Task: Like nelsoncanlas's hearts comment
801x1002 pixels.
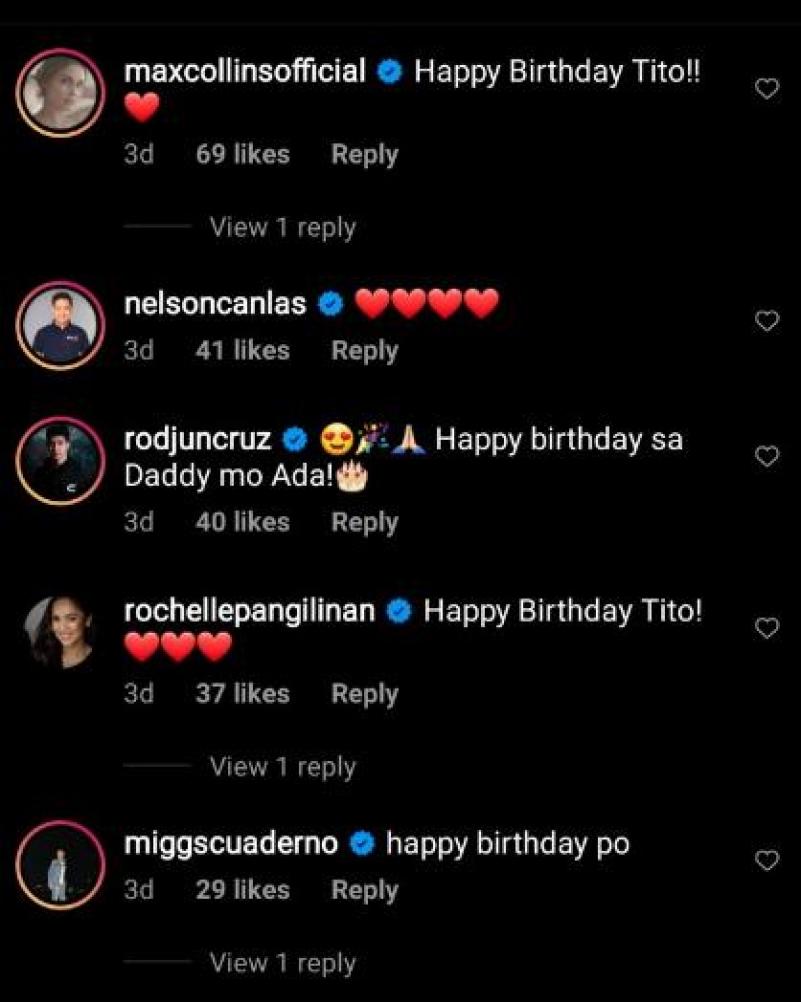Action: (x=766, y=321)
